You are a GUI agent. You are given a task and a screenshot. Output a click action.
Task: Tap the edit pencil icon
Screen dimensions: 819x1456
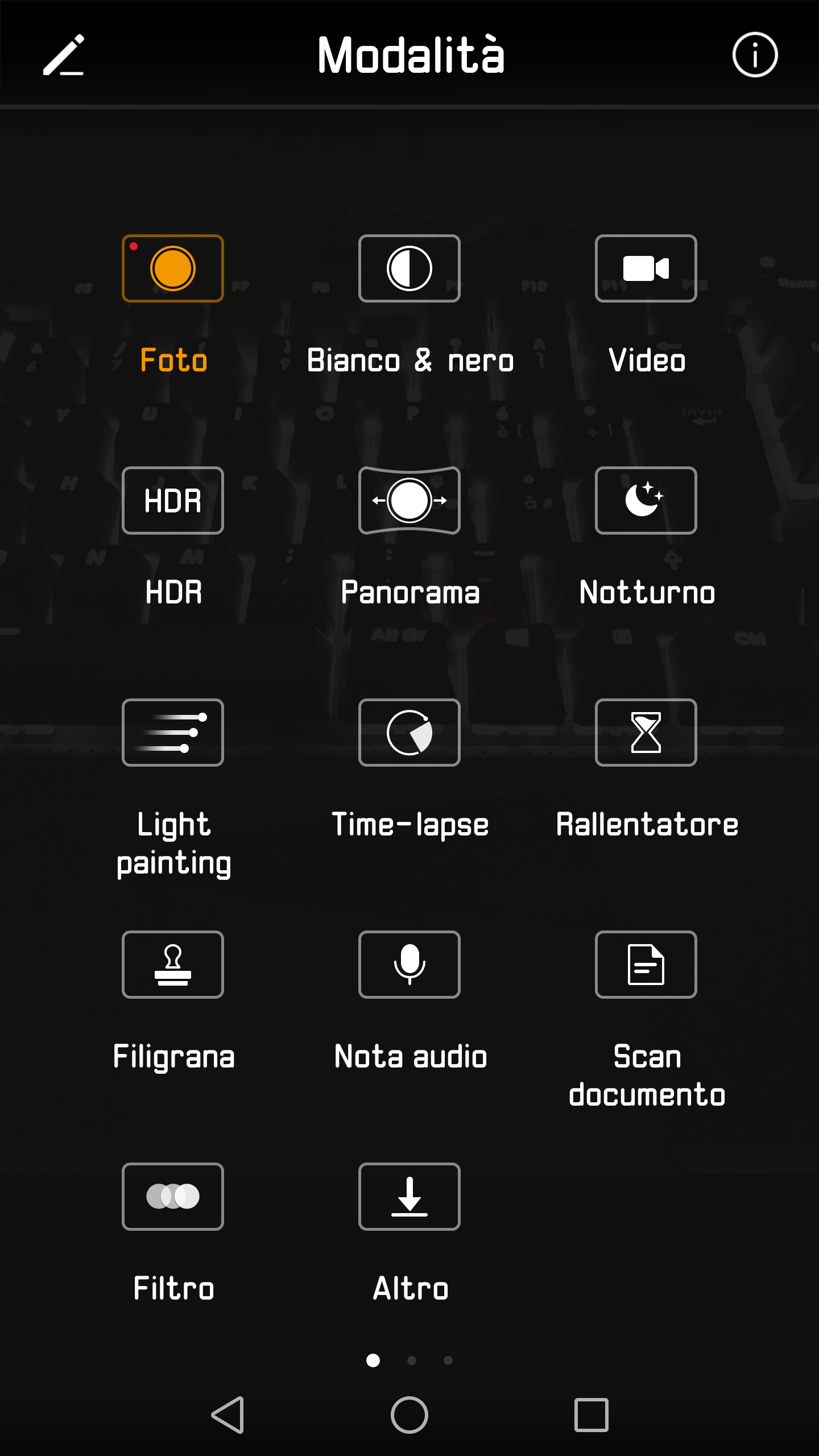[x=64, y=55]
